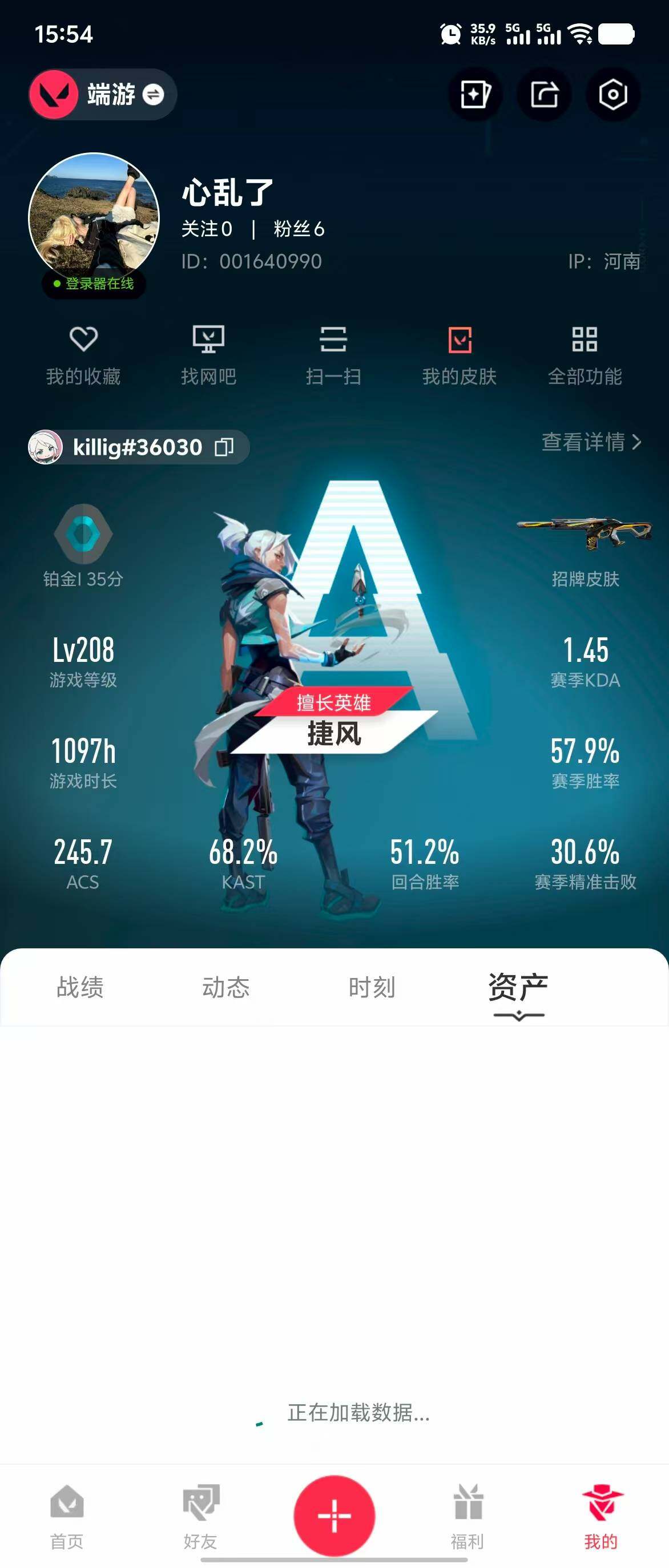Open settings hexagon icon
The height and width of the screenshot is (1568, 669).
pyautogui.click(x=612, y=94)
